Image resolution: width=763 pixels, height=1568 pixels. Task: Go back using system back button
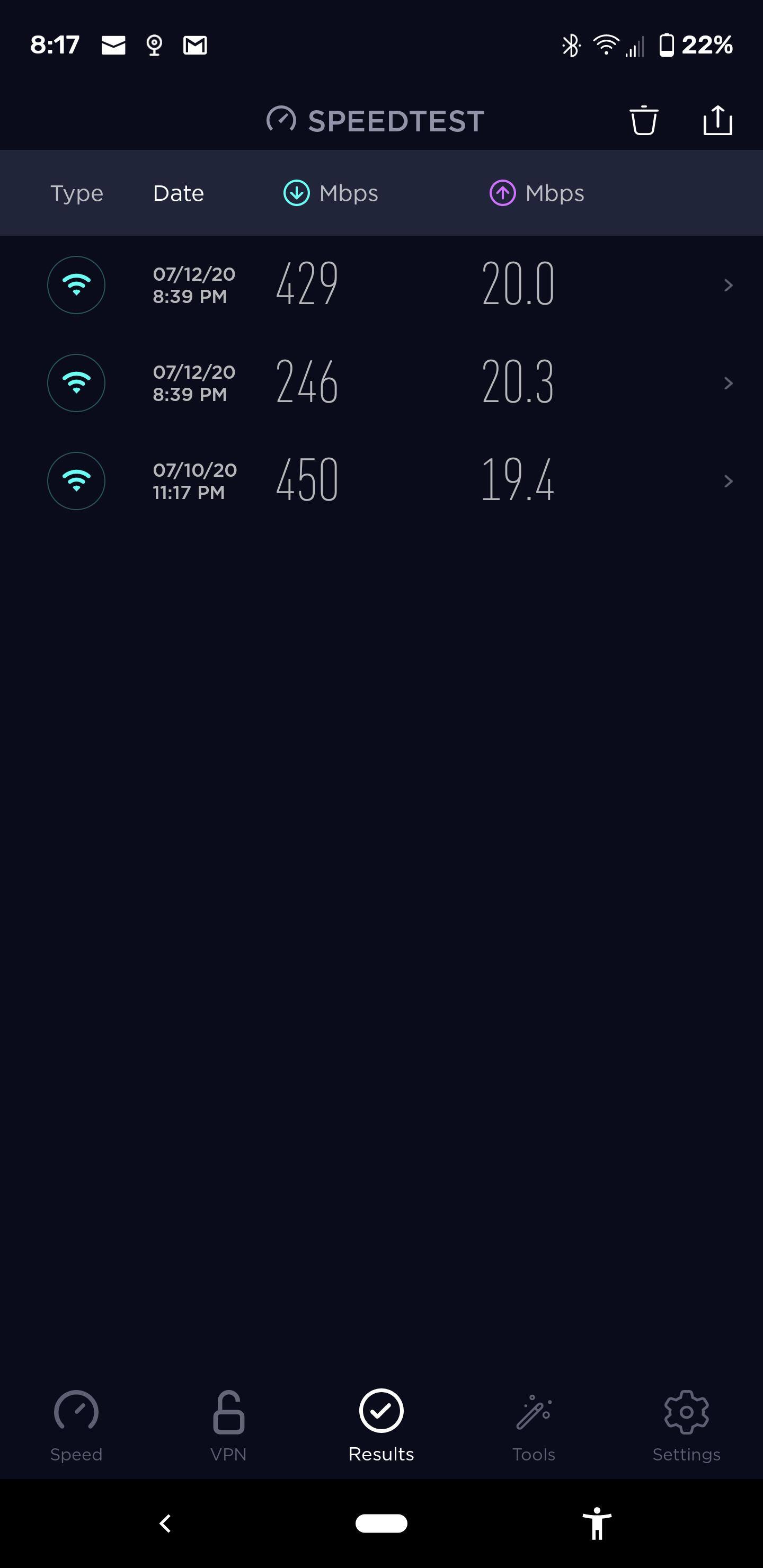coord(165,1523)
